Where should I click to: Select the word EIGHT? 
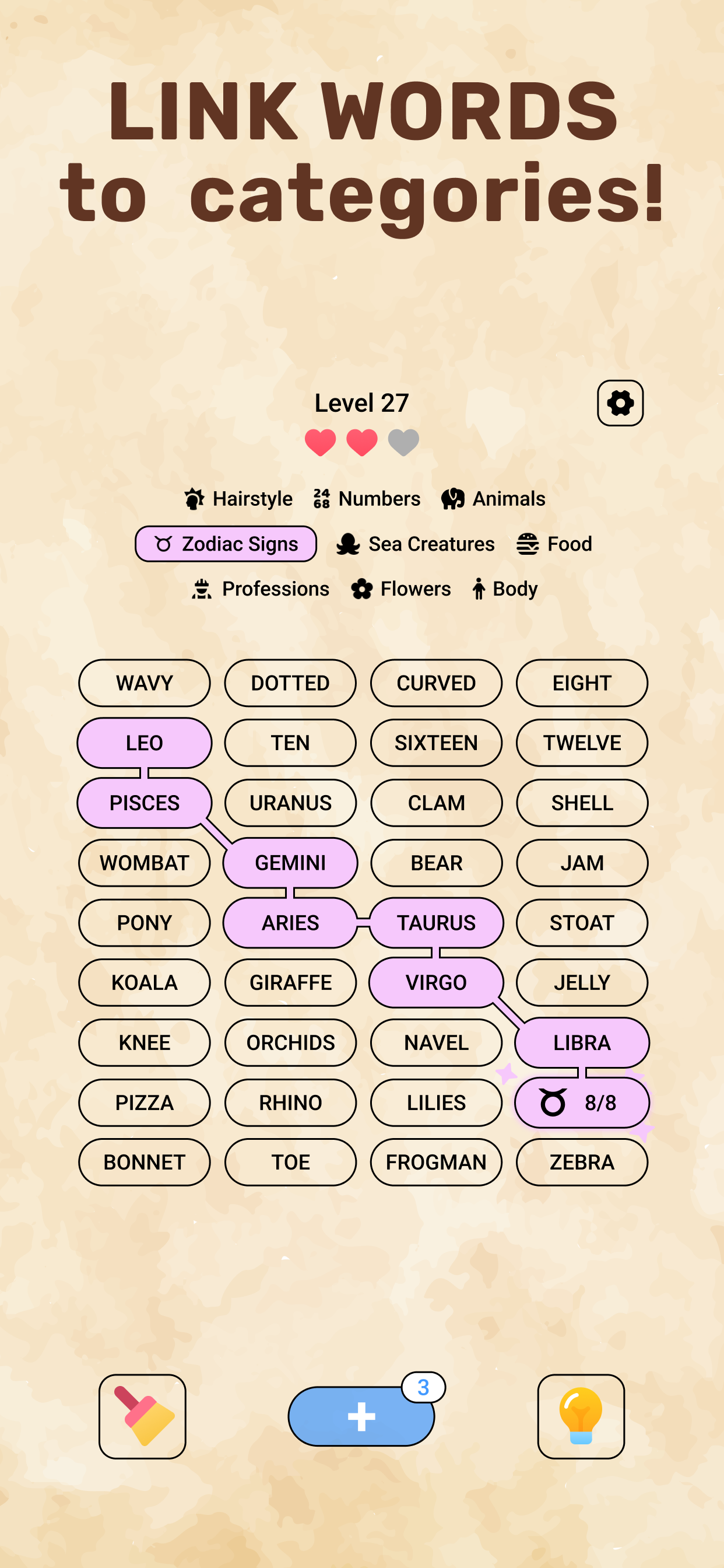tap(582, 683)
